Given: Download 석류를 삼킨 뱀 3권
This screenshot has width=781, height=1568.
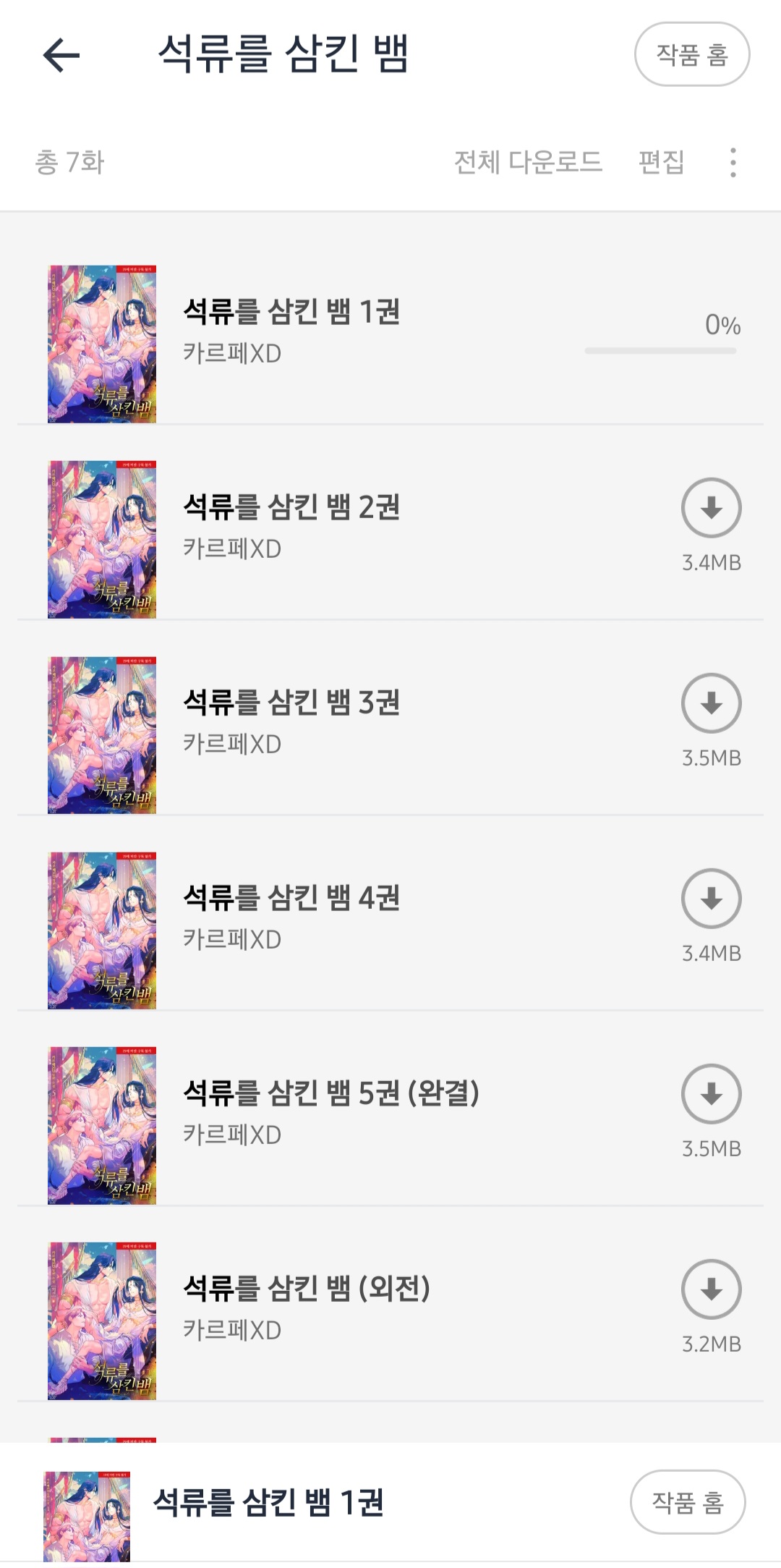Looking at the screenshot, I should coord(711,703).
